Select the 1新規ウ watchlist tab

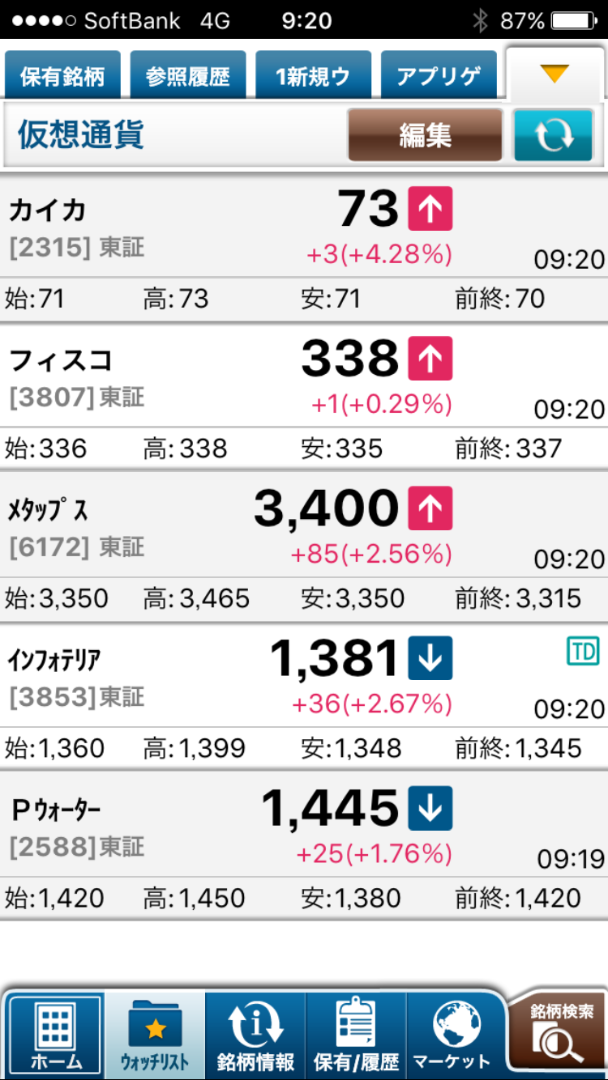point(313,74)
